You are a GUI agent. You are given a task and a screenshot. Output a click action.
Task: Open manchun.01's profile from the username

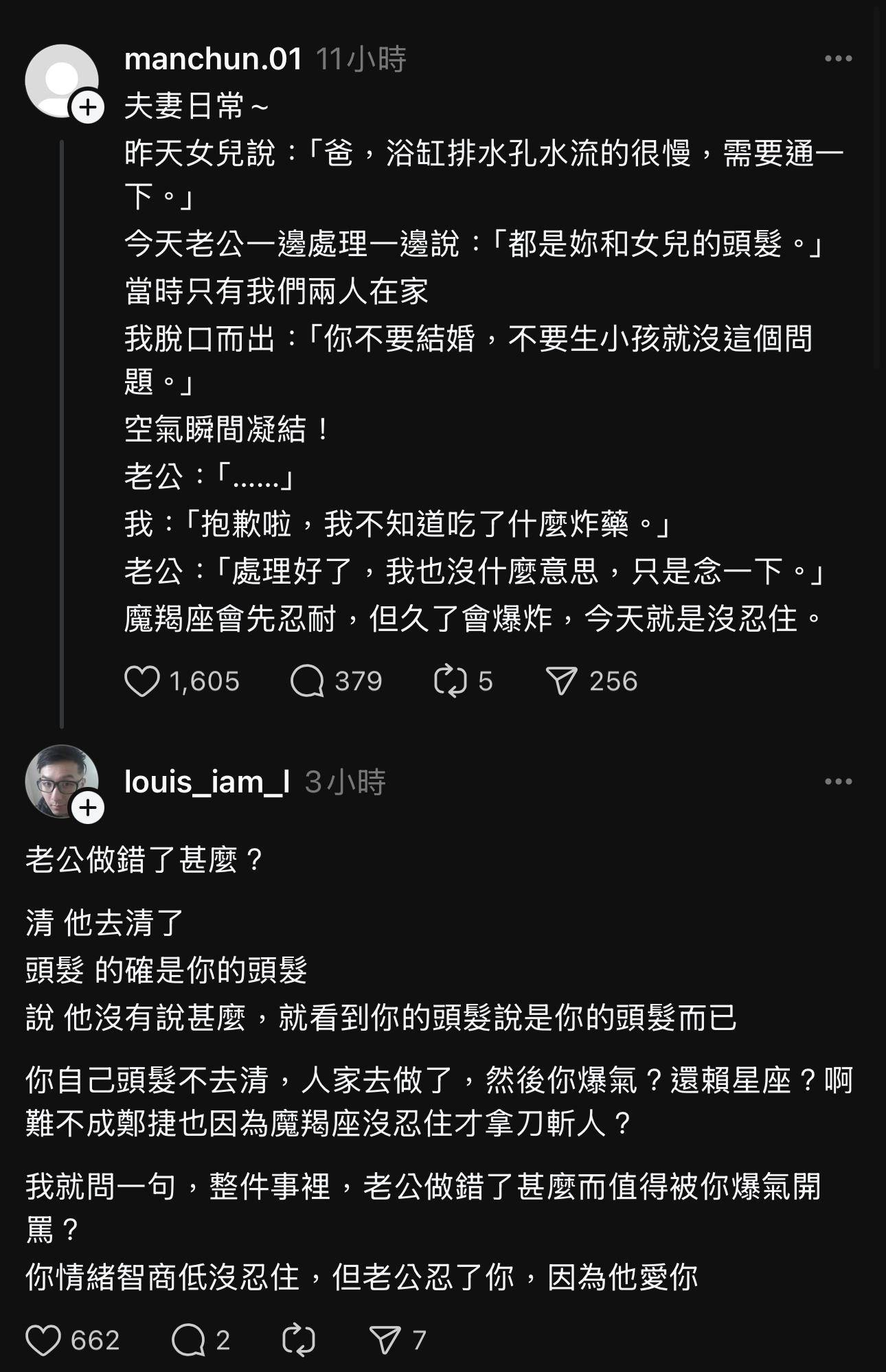point(213,60)
